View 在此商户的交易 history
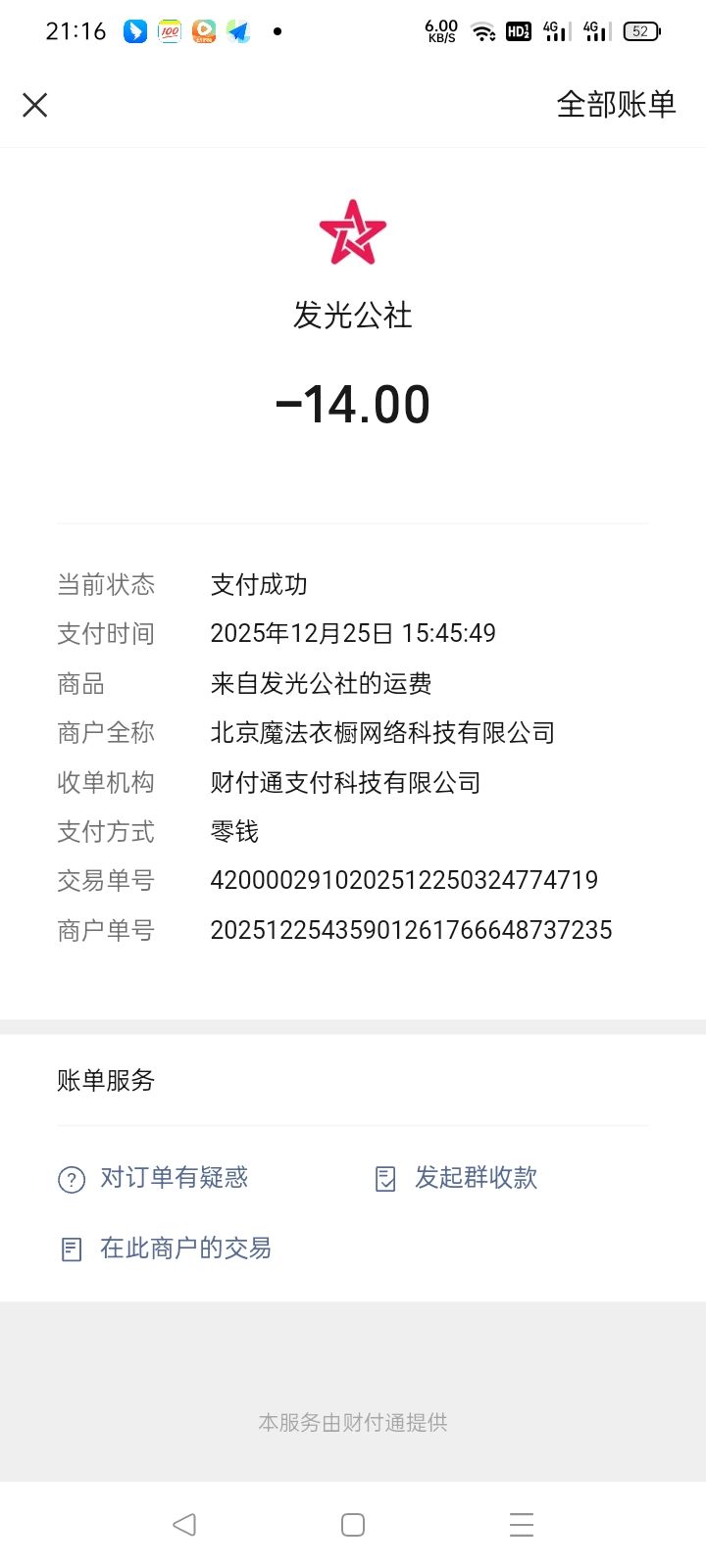 166,1249
